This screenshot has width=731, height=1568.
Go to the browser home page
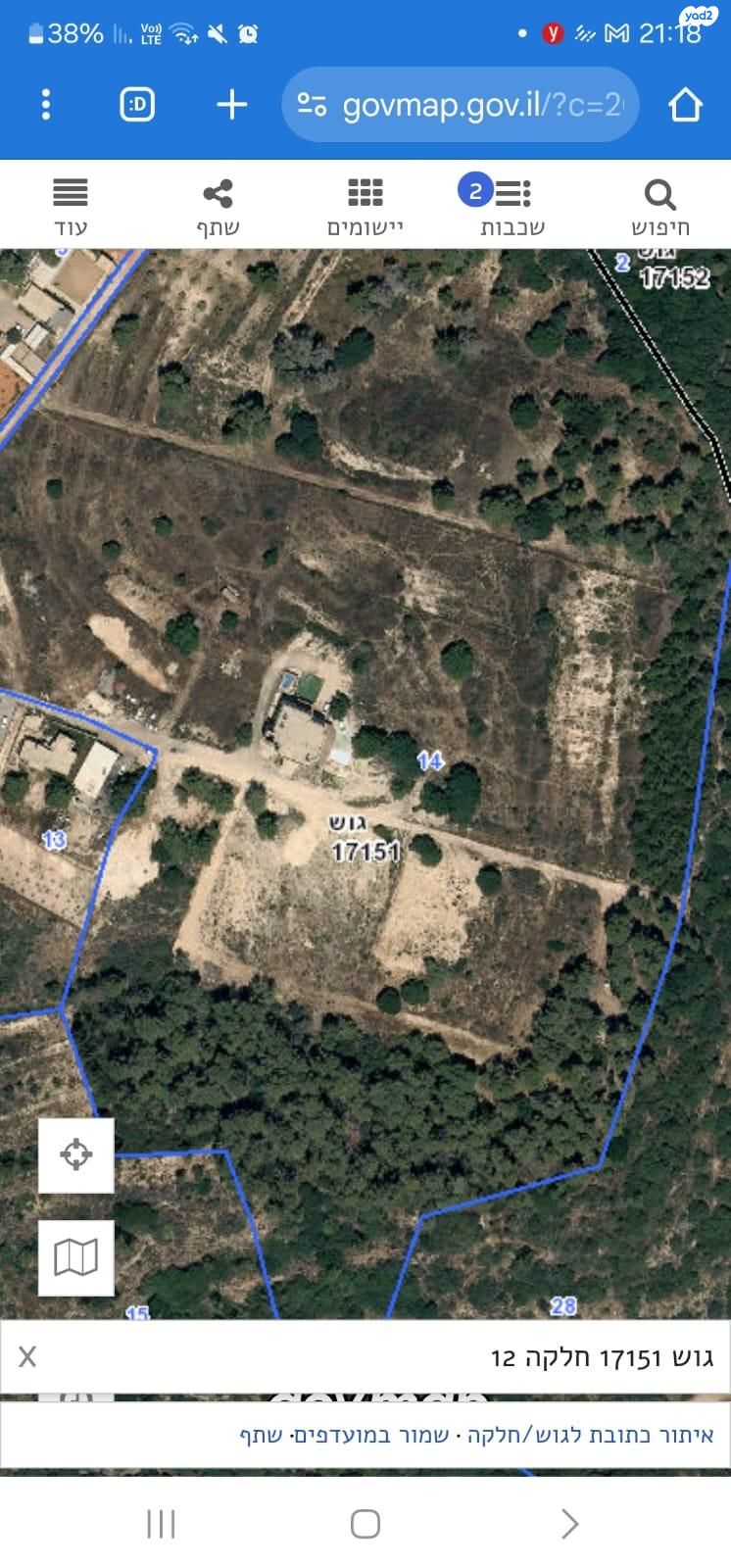pyautogui.click(x=685, y=105)
